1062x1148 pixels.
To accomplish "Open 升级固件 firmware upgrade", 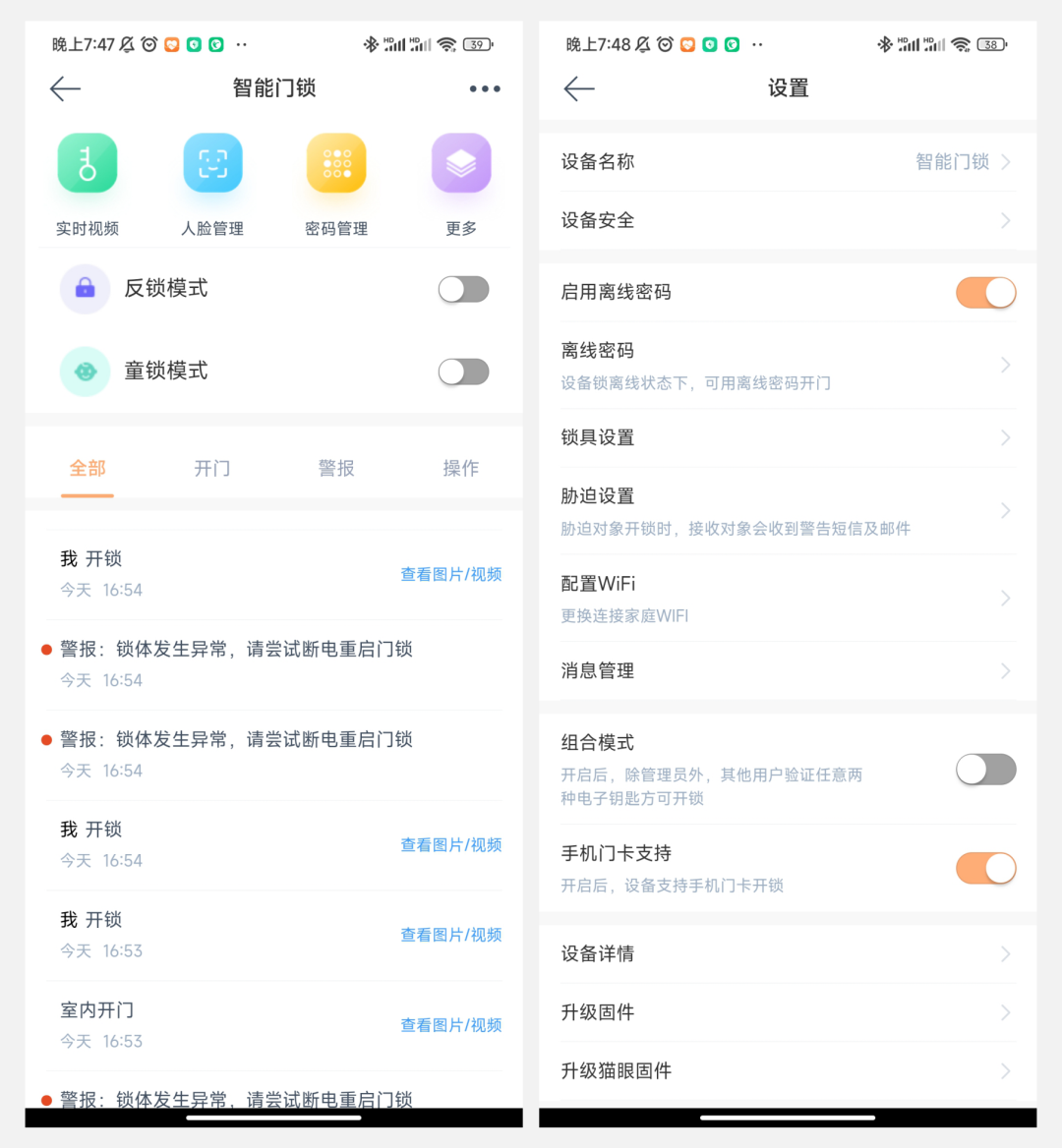I will [787, 1012].
